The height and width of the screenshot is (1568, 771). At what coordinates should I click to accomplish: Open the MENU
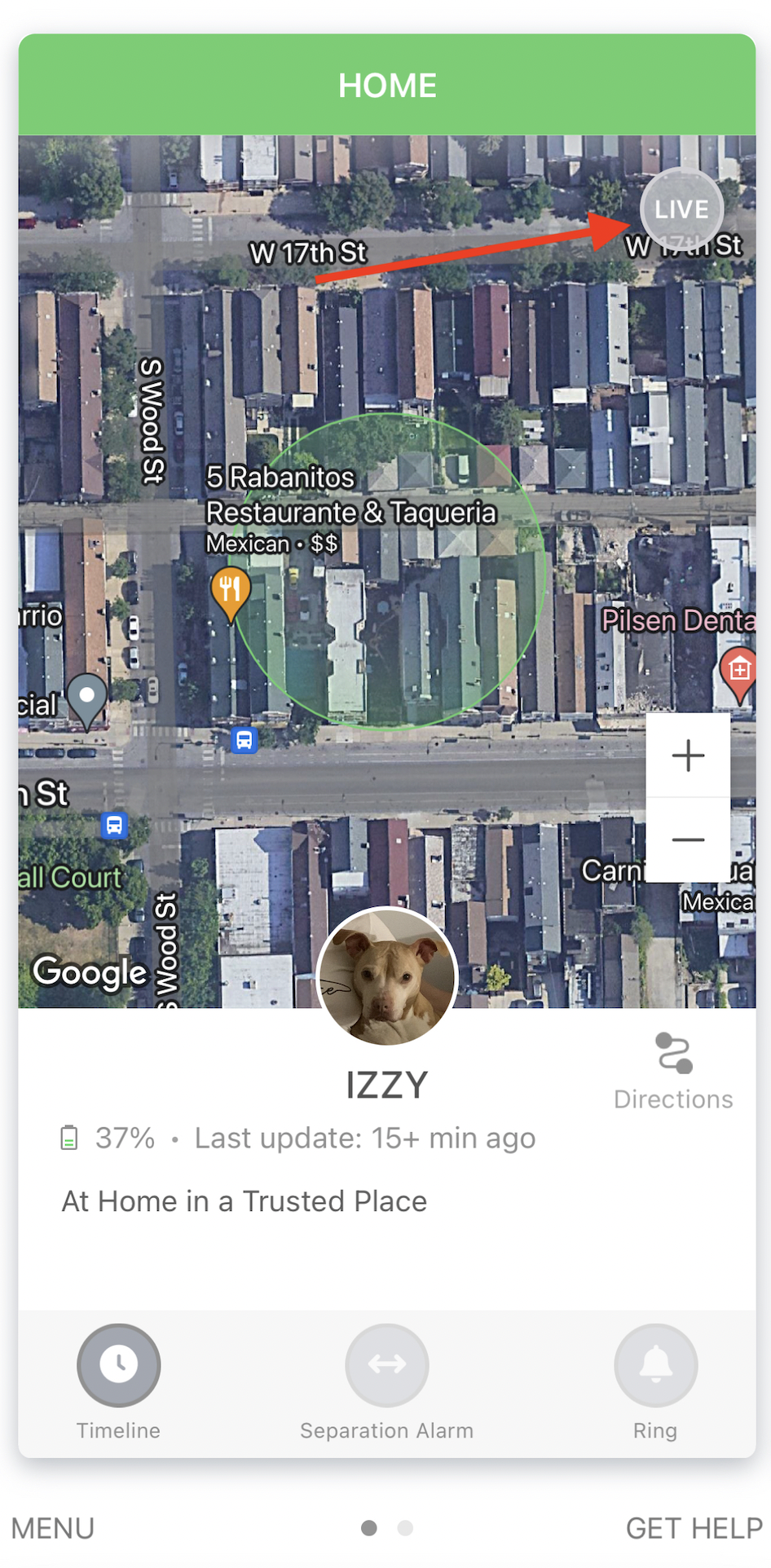pos(53,1528)
